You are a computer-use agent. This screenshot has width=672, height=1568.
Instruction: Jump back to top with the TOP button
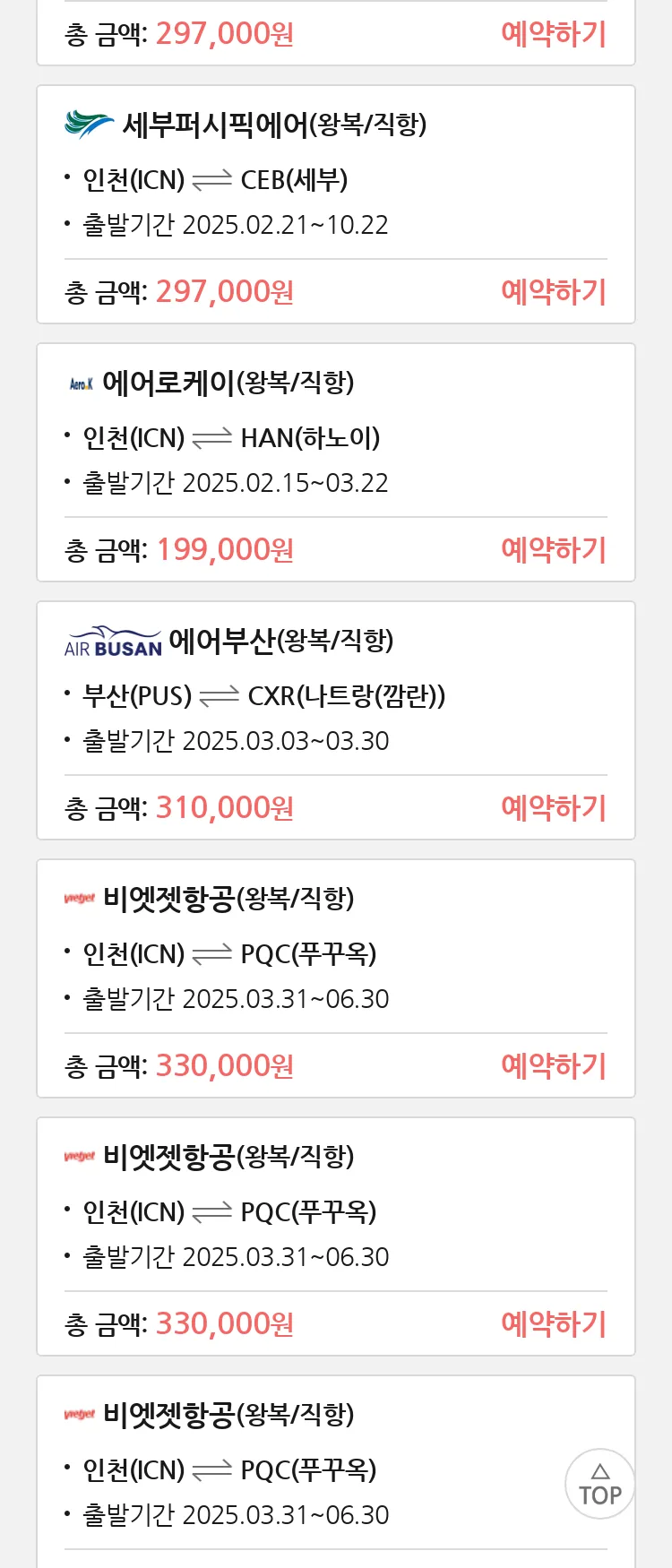tap(599, 1484)
